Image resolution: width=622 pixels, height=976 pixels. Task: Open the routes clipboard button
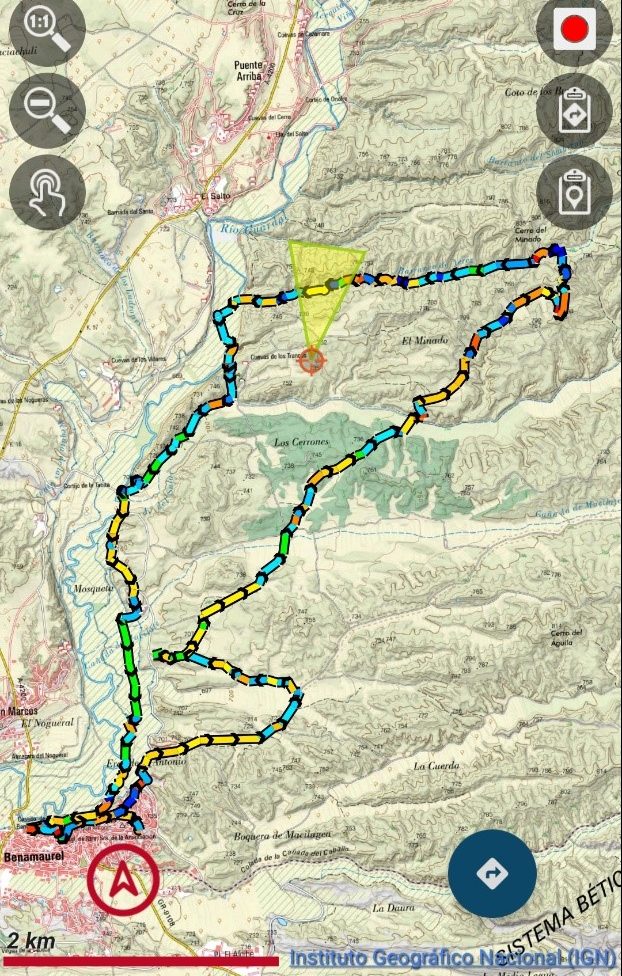pos(574,112)
